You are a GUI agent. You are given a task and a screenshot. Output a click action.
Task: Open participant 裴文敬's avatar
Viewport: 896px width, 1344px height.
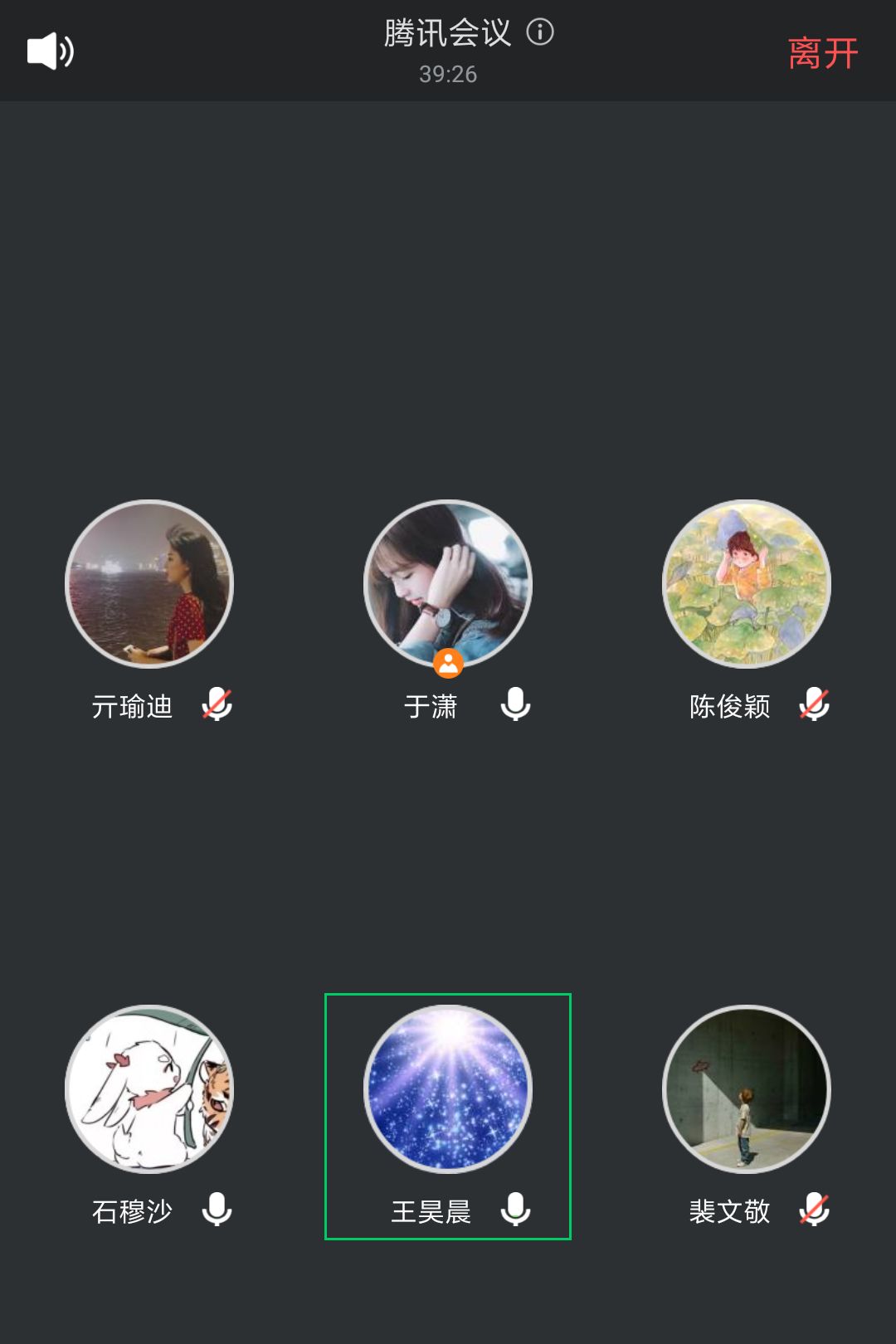click(747, 1089)
